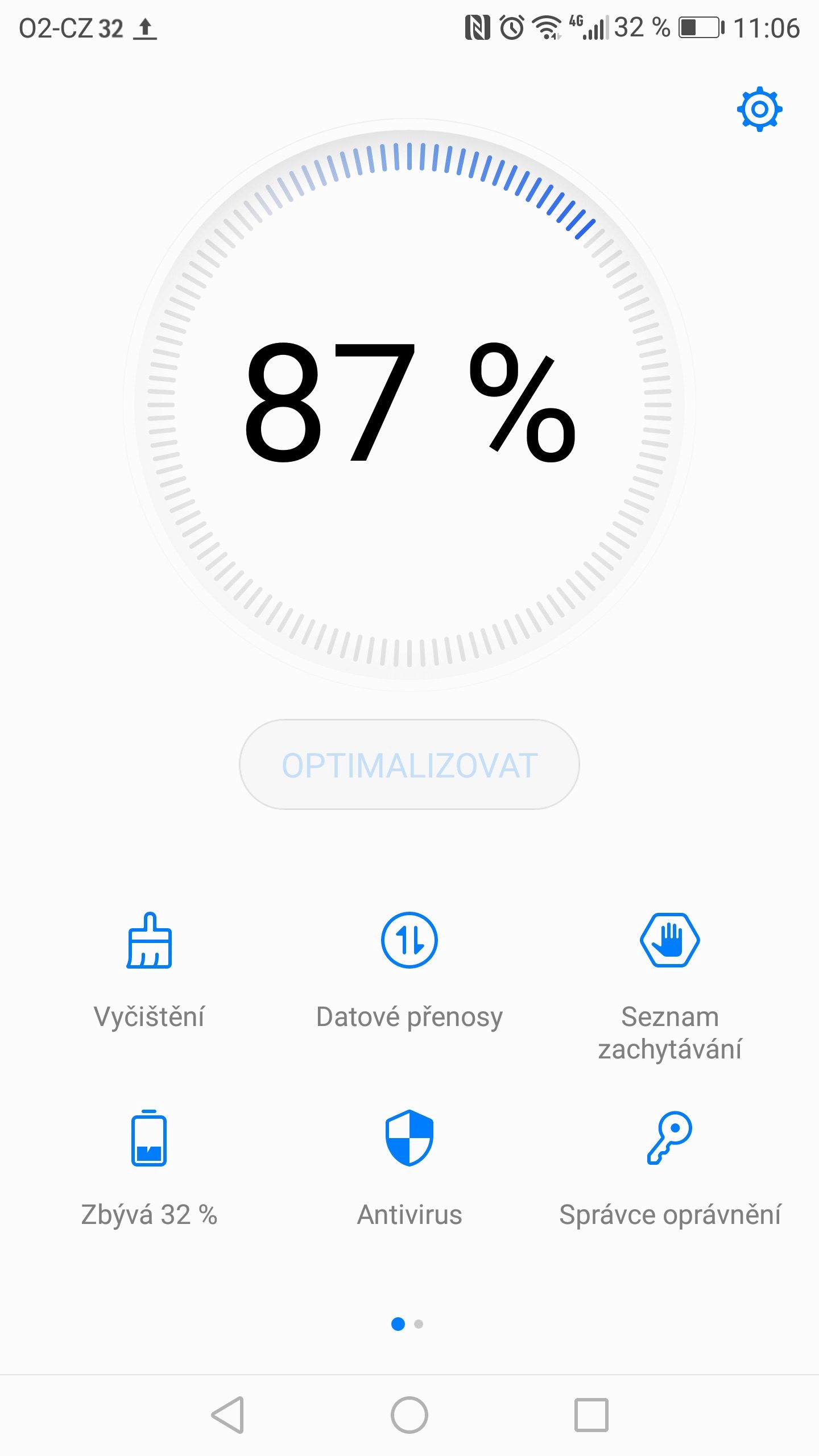Open Antivirus
This screenshot has height=1456, width=819.
click(x=409, y=1169)
